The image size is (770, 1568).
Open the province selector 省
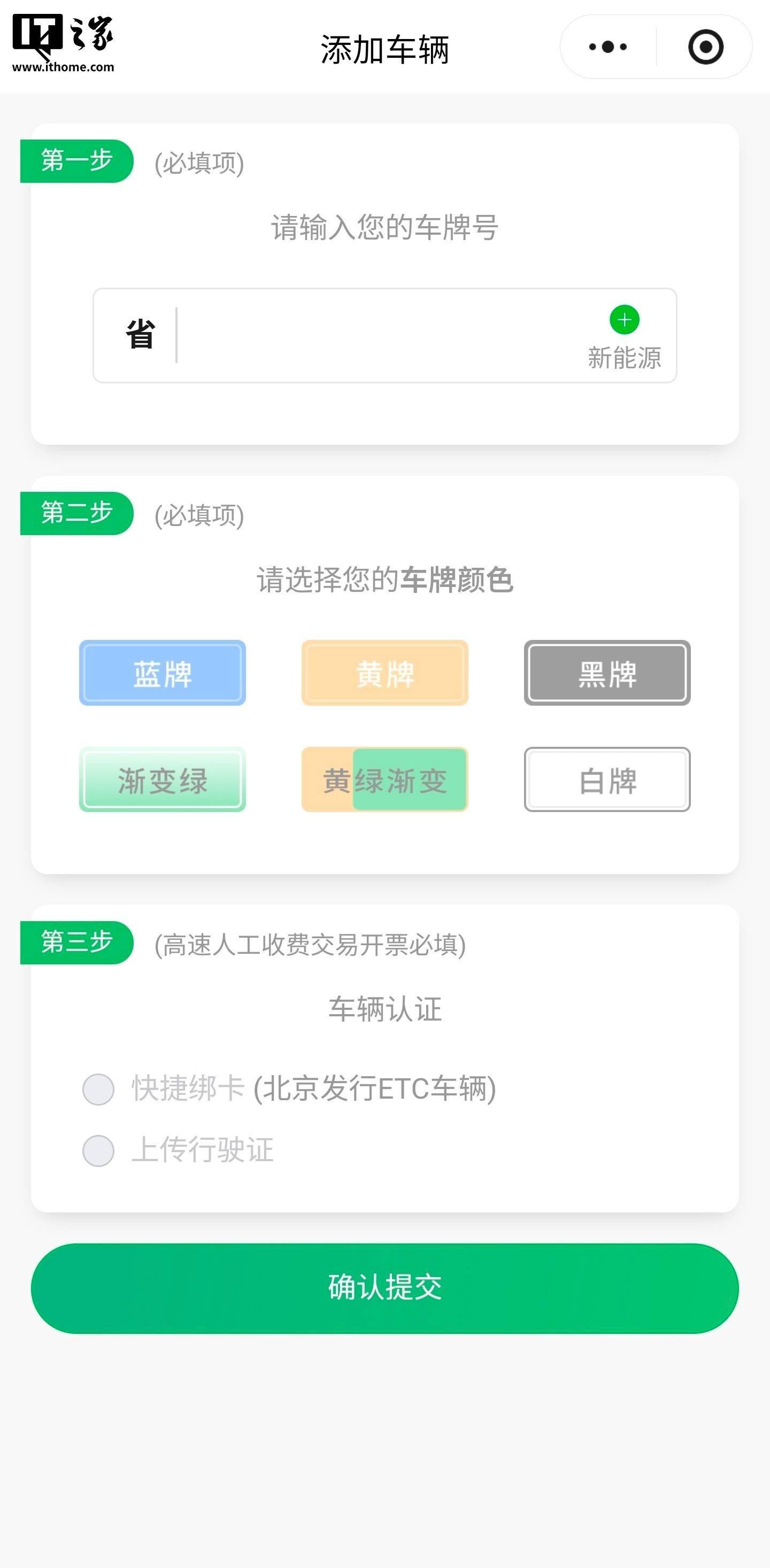(140, 335)
